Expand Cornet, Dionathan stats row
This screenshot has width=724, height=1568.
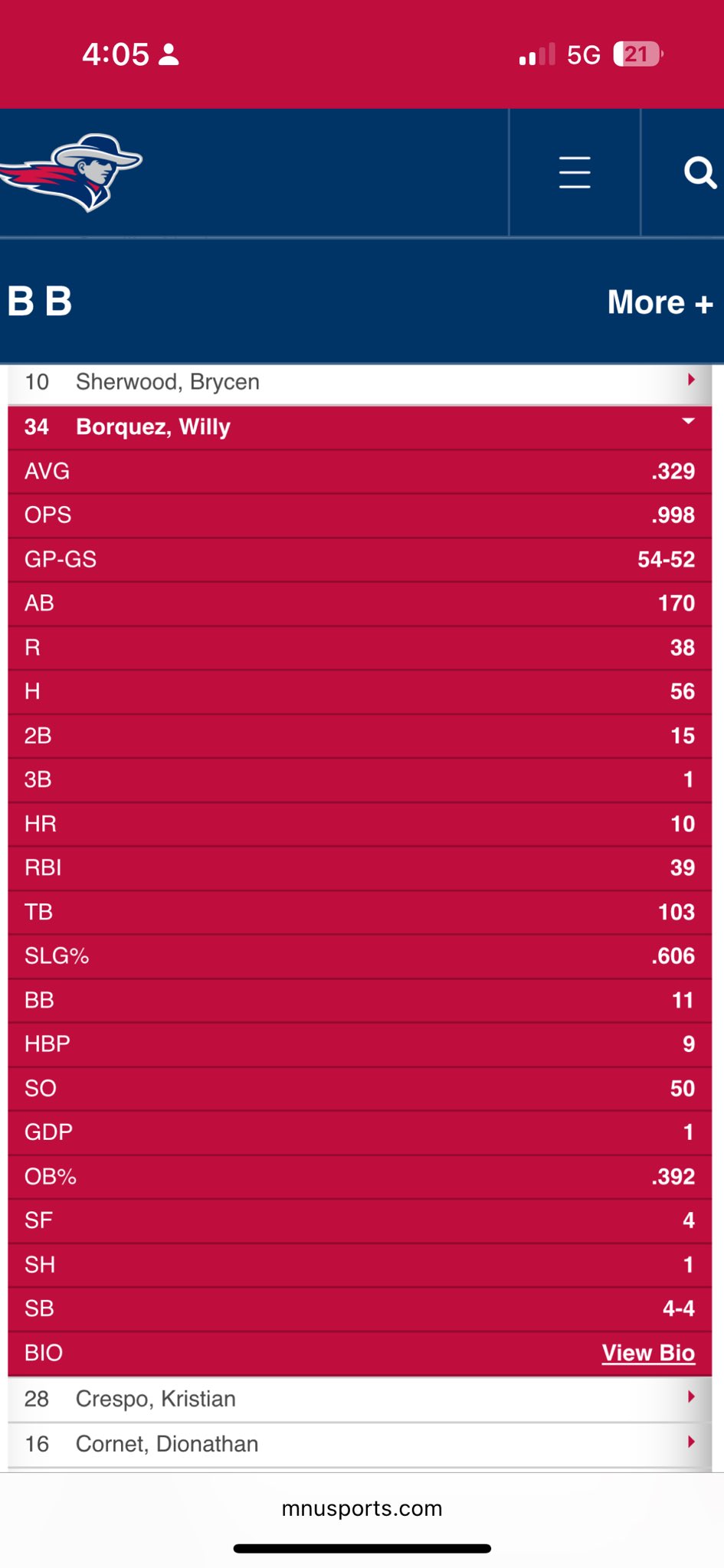pos(360,1444)
